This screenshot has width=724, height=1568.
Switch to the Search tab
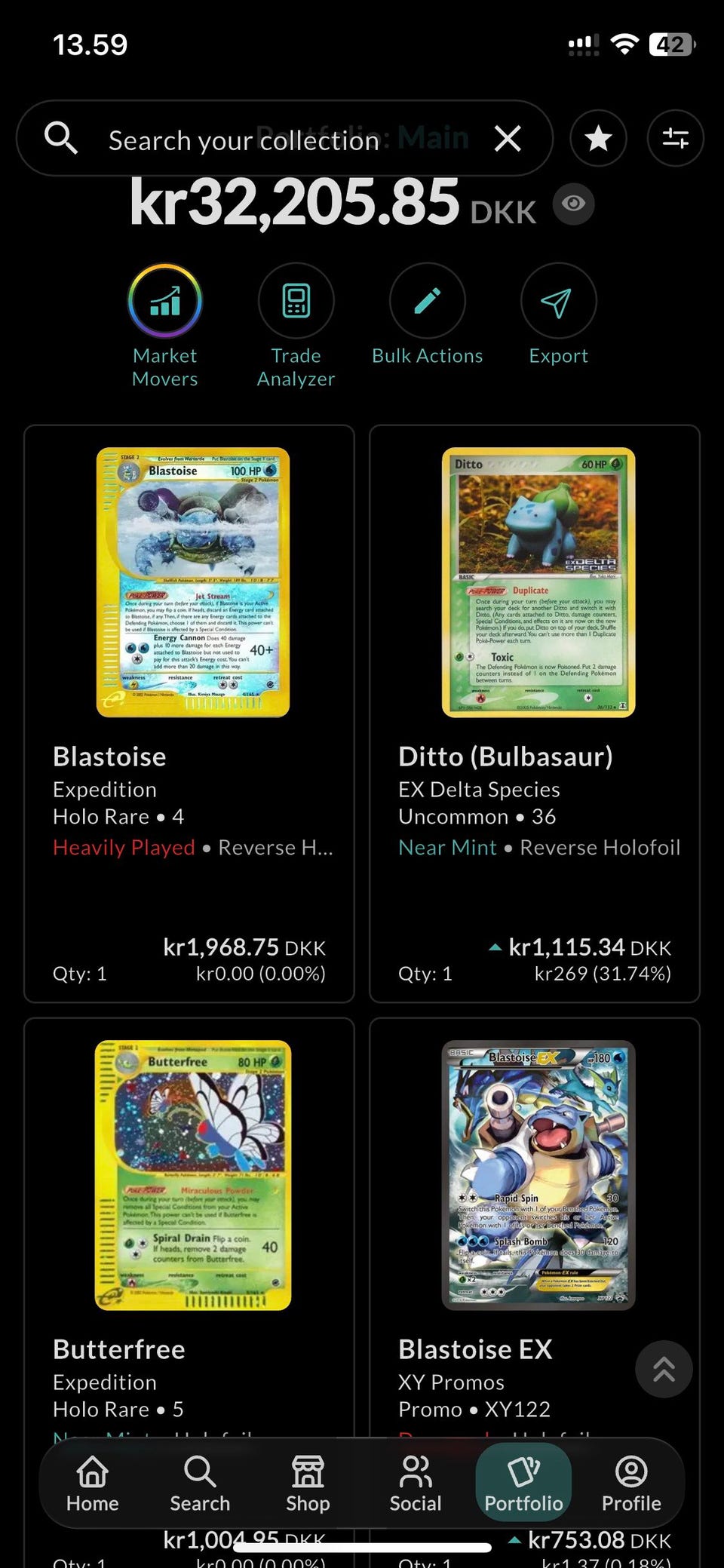[200, 1484]
